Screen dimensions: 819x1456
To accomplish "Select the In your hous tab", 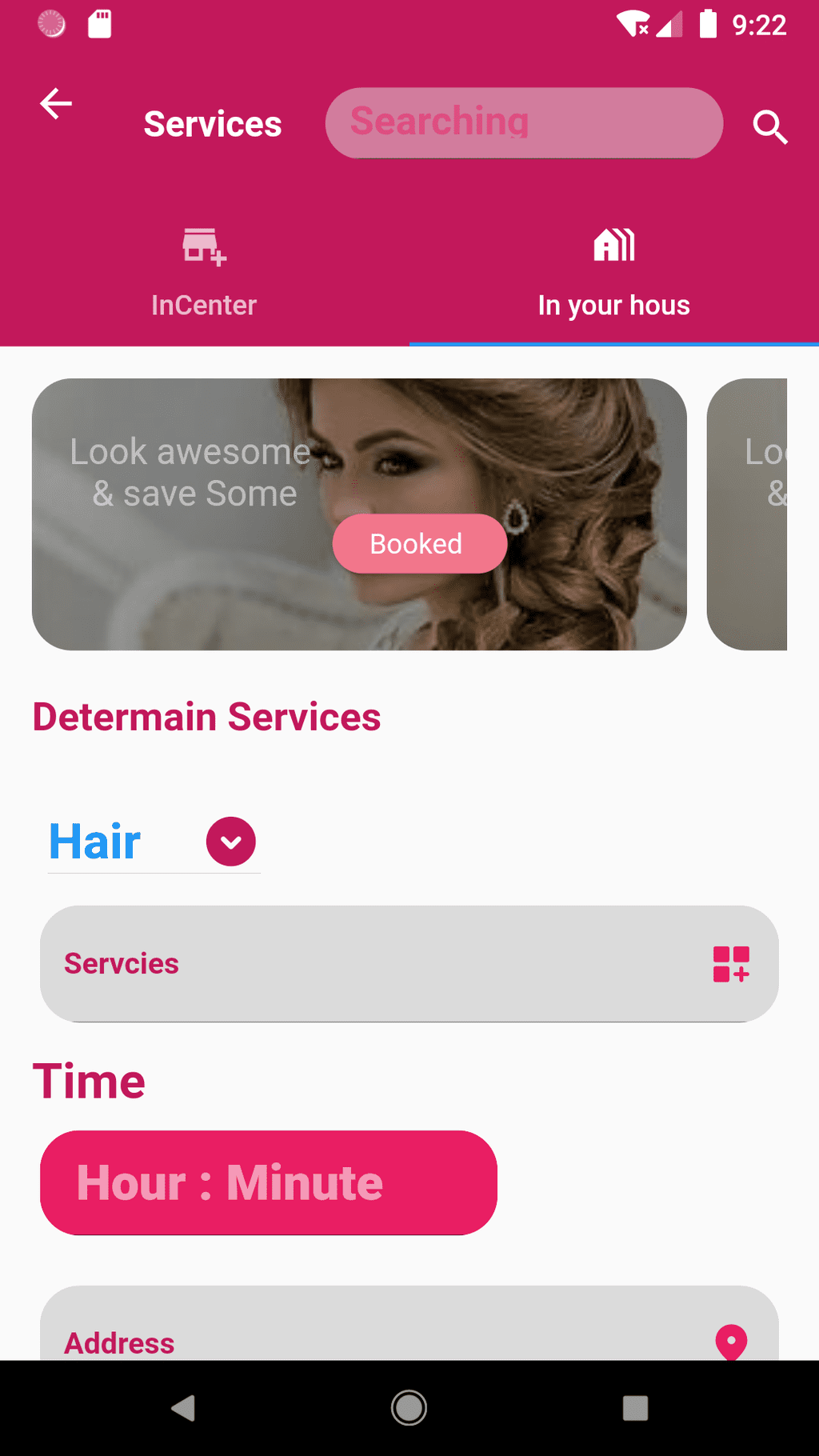I will [x=613, y=272].
